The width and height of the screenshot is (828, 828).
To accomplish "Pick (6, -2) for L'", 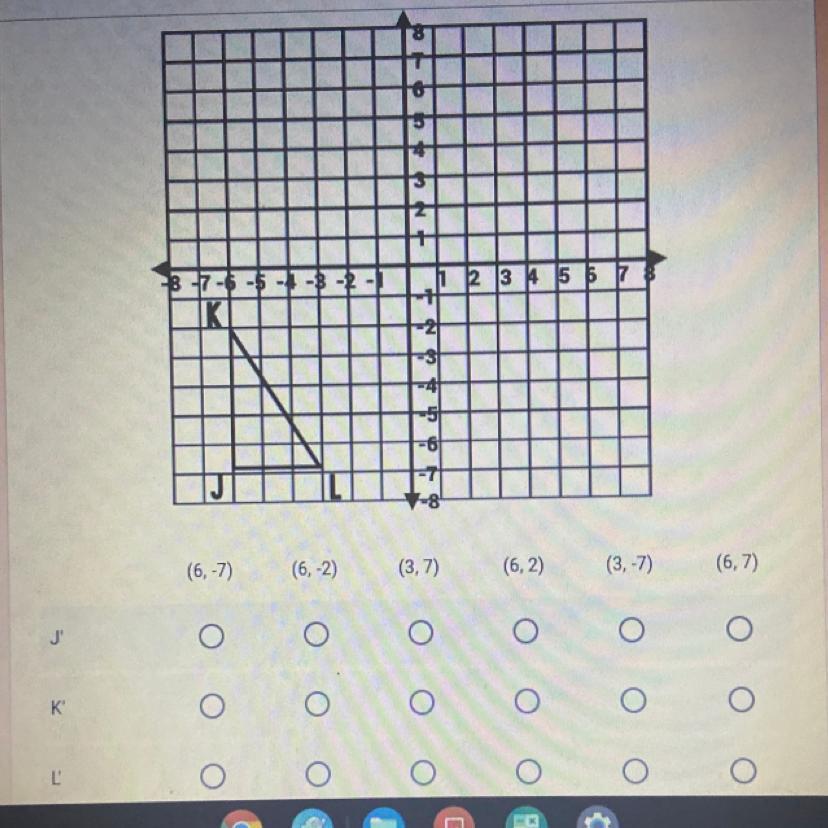I will point(317,775).
